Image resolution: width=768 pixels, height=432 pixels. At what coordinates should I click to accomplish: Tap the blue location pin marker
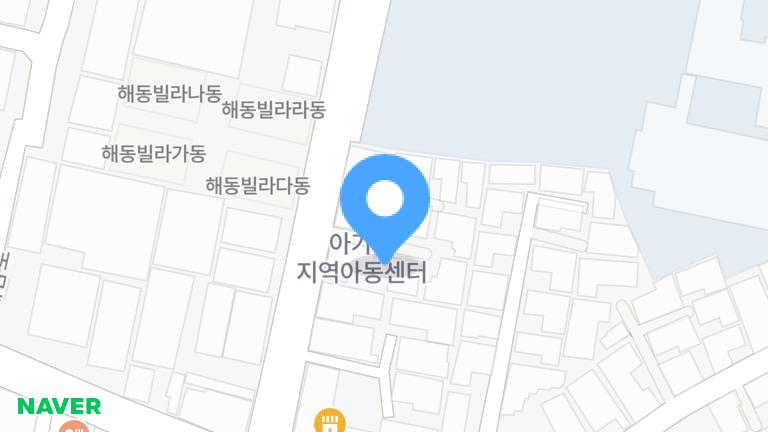(x=385, y=202)
